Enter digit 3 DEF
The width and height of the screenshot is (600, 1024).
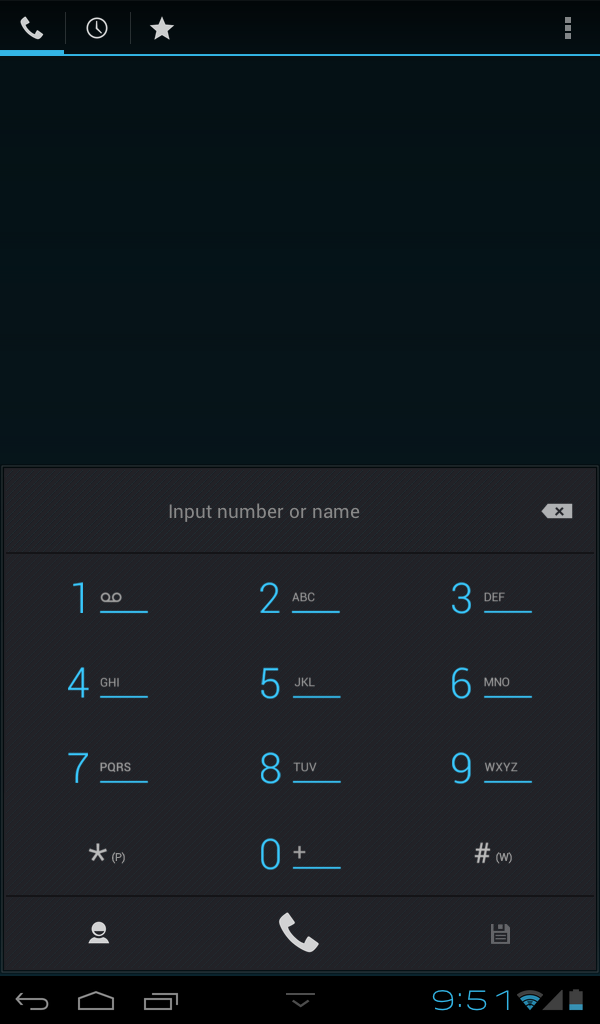491,598
